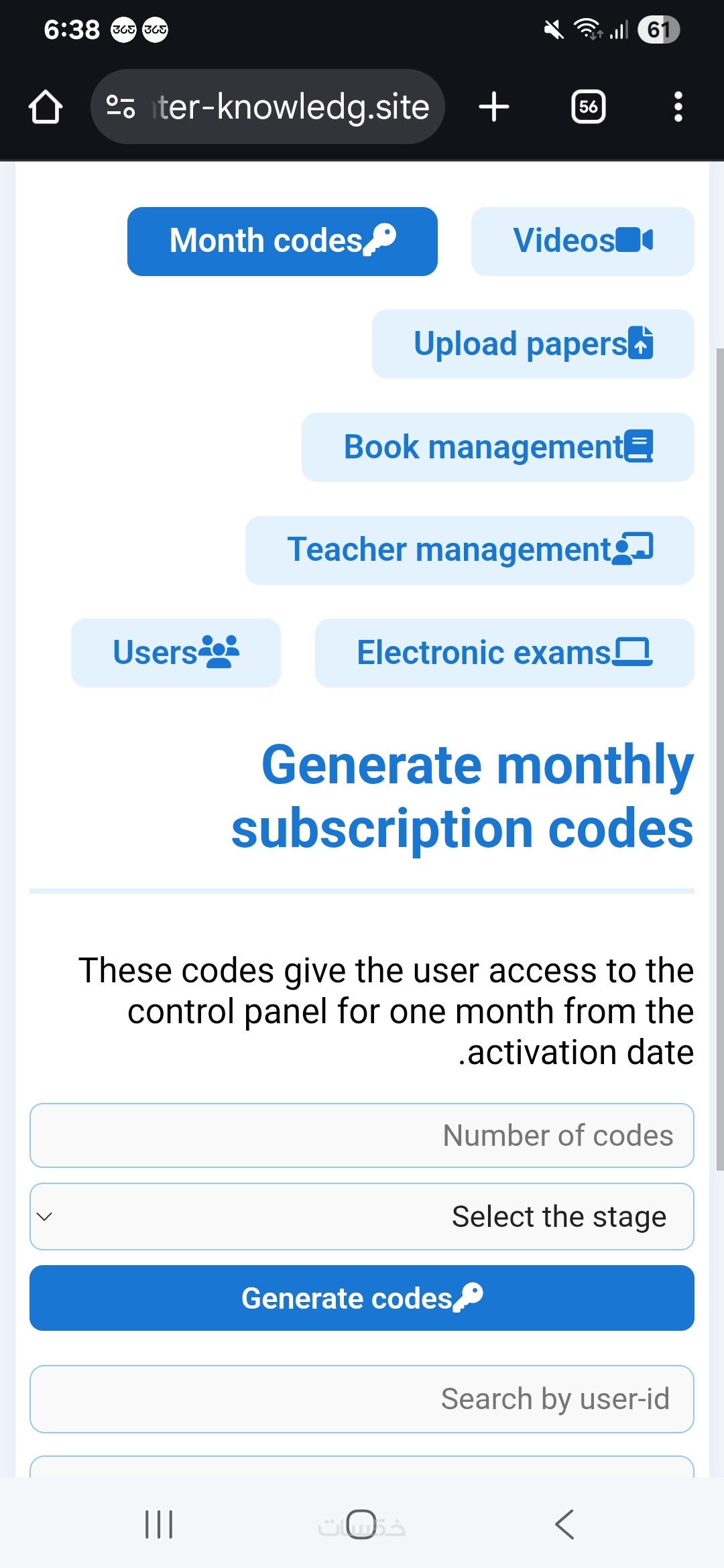View the Users section
Screen dimensions: 724x1568
point(176,653)
